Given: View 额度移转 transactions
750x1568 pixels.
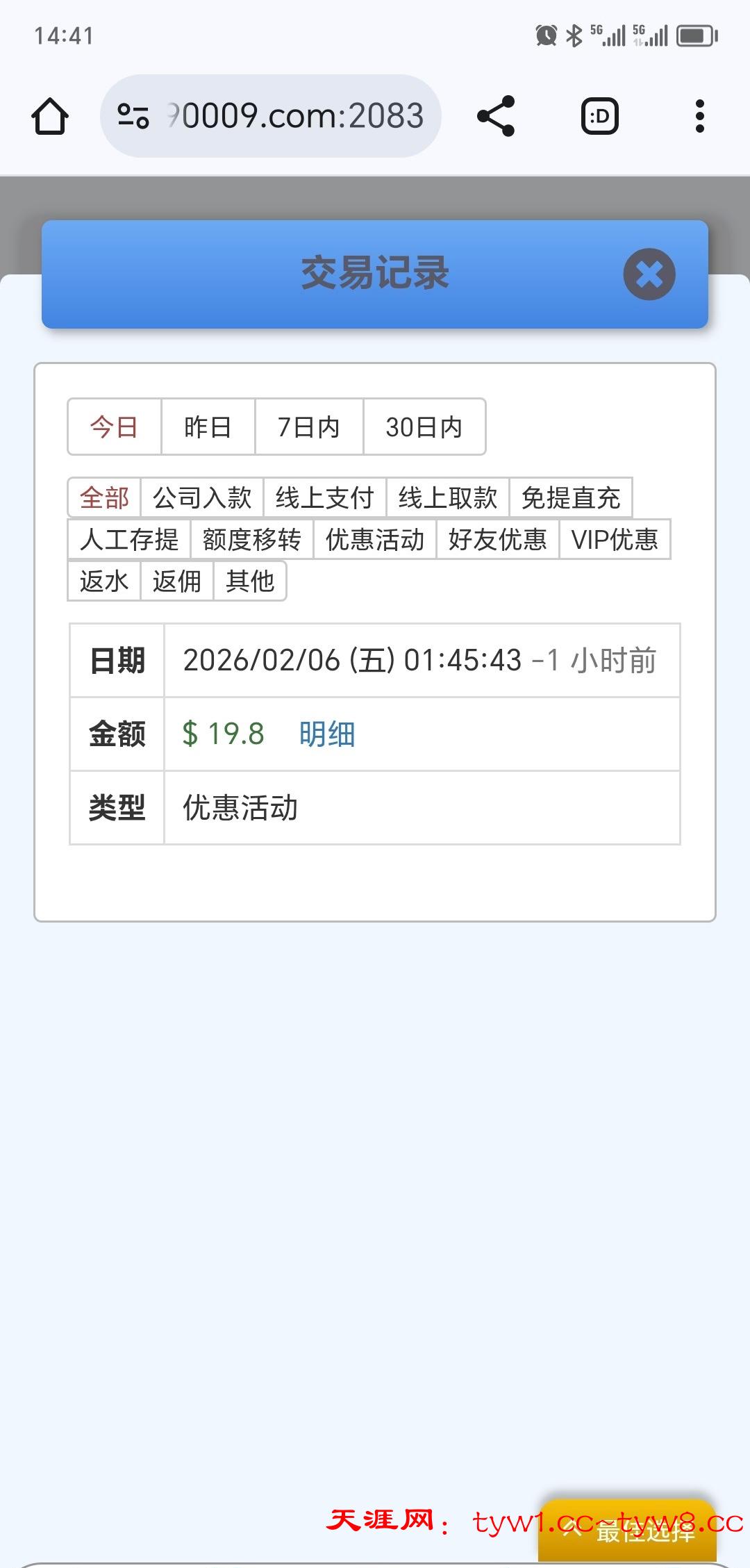Looking at the screenshot, I should coord(252,539).
